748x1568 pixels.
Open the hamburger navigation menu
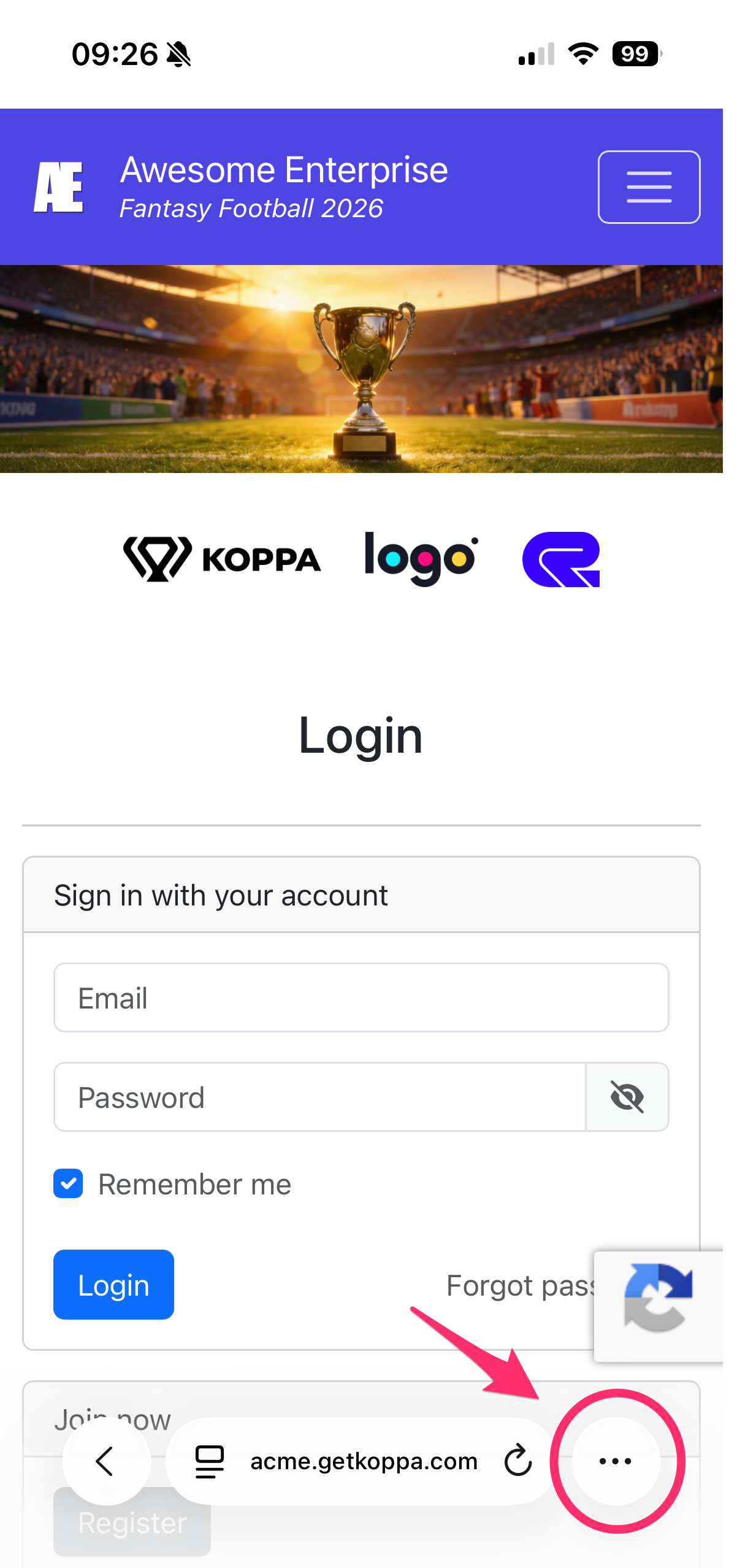click(x=649, y=186)
